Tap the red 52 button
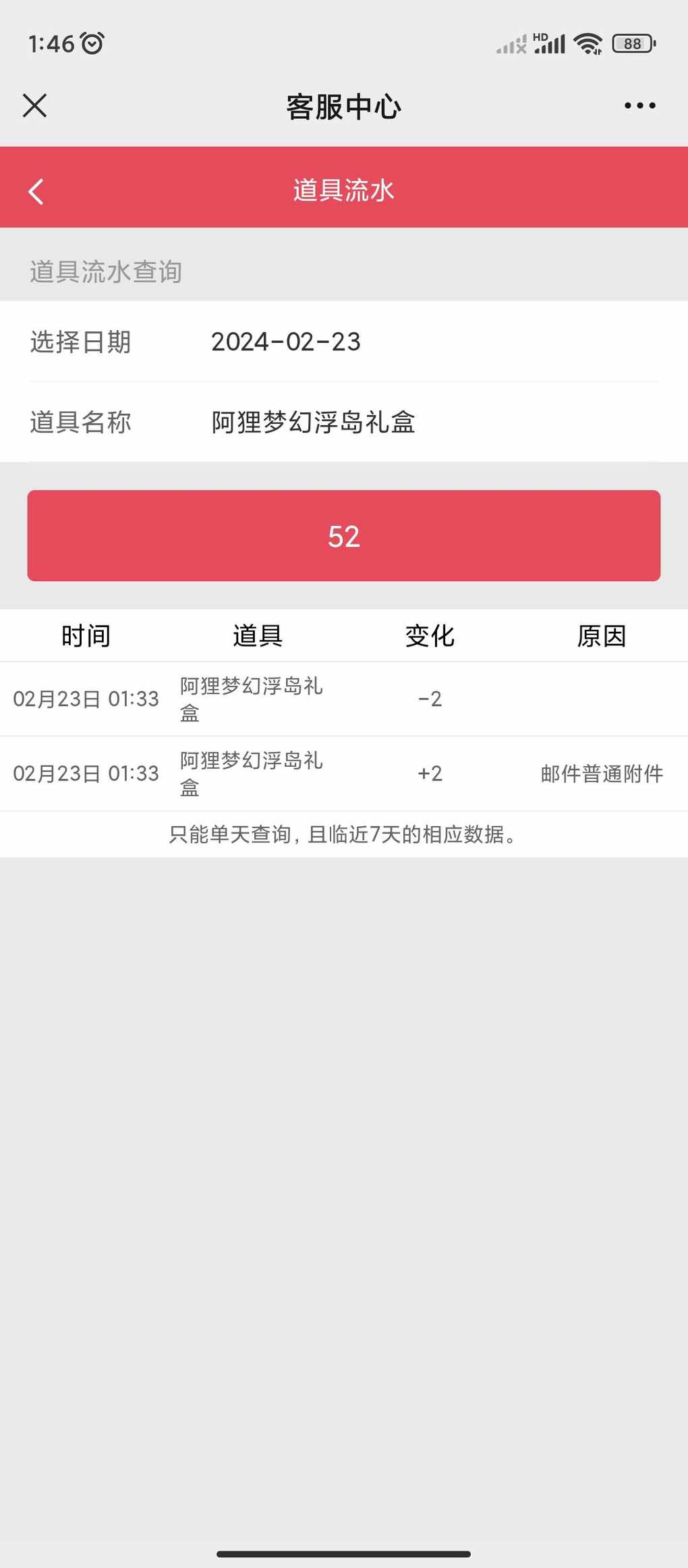Image resolution: width=688 pixels, height=1568 pixels. click(x=344, y=536)
